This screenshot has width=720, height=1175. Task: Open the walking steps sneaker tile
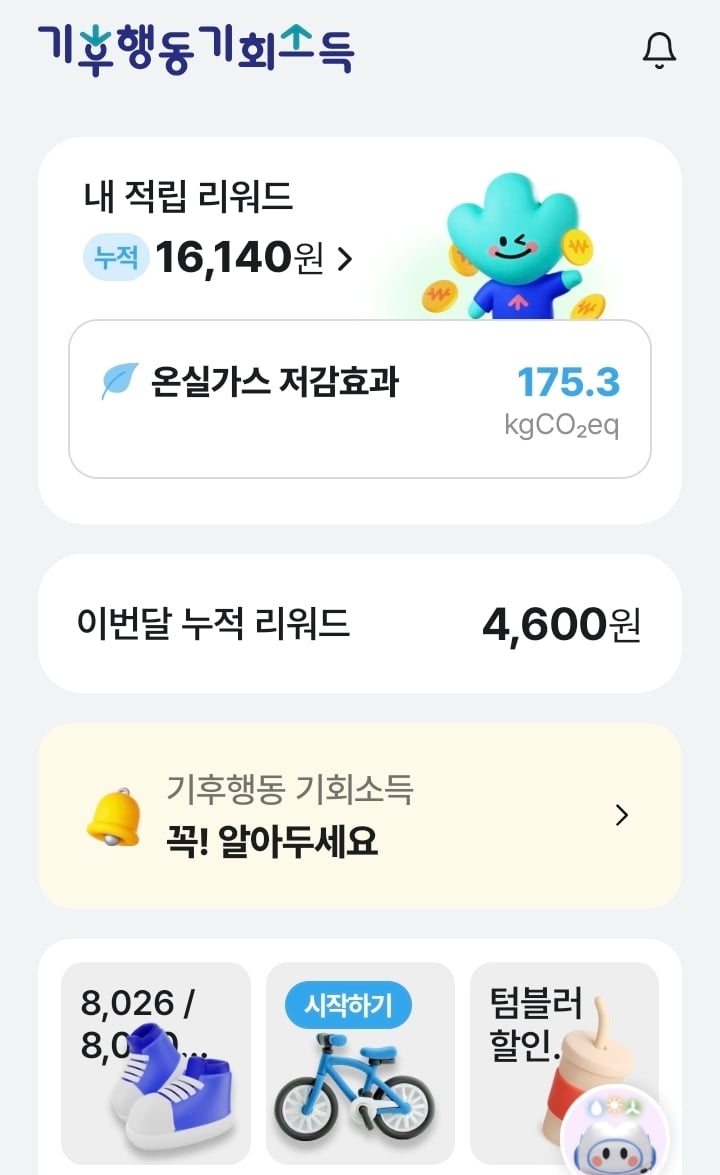156,1063
